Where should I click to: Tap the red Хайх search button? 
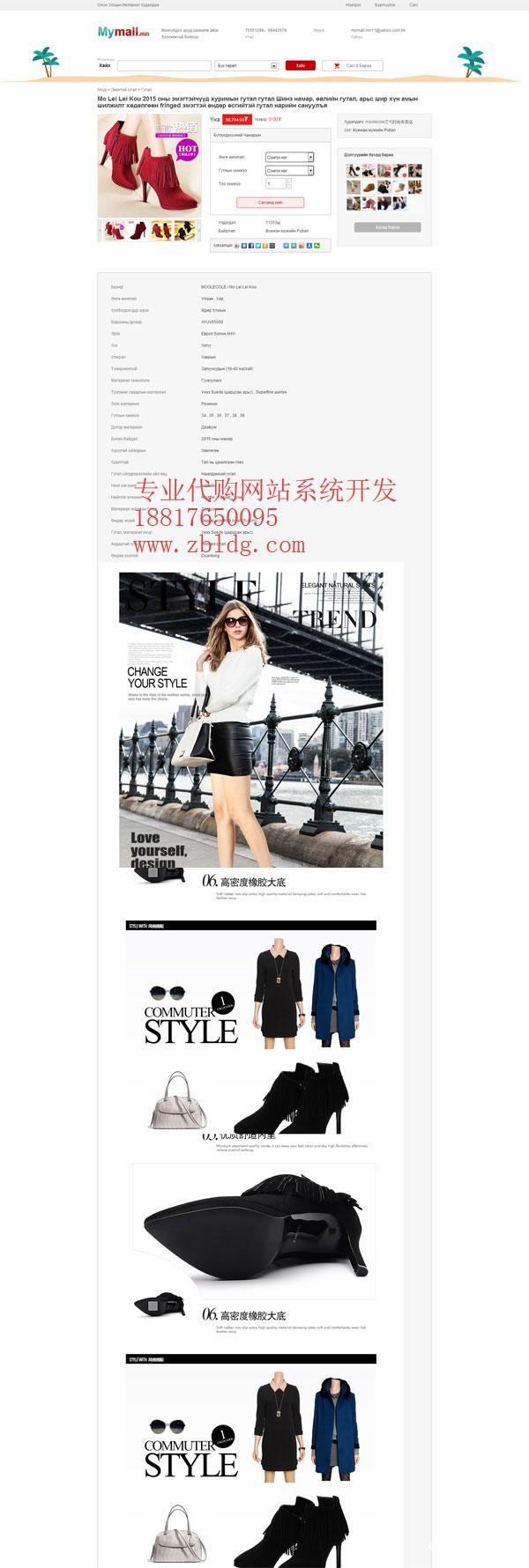point(300,66)
